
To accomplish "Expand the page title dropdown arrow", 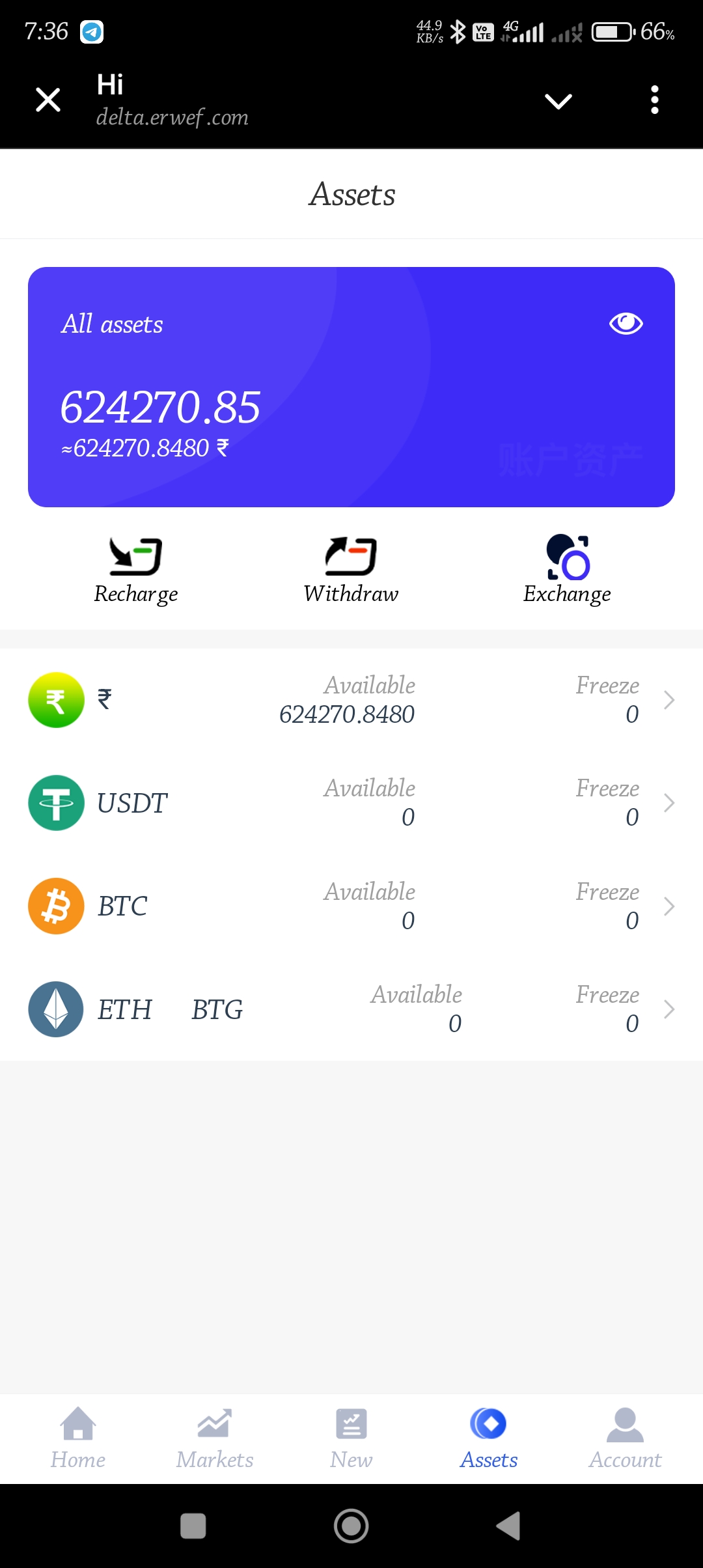I will 558,101.
